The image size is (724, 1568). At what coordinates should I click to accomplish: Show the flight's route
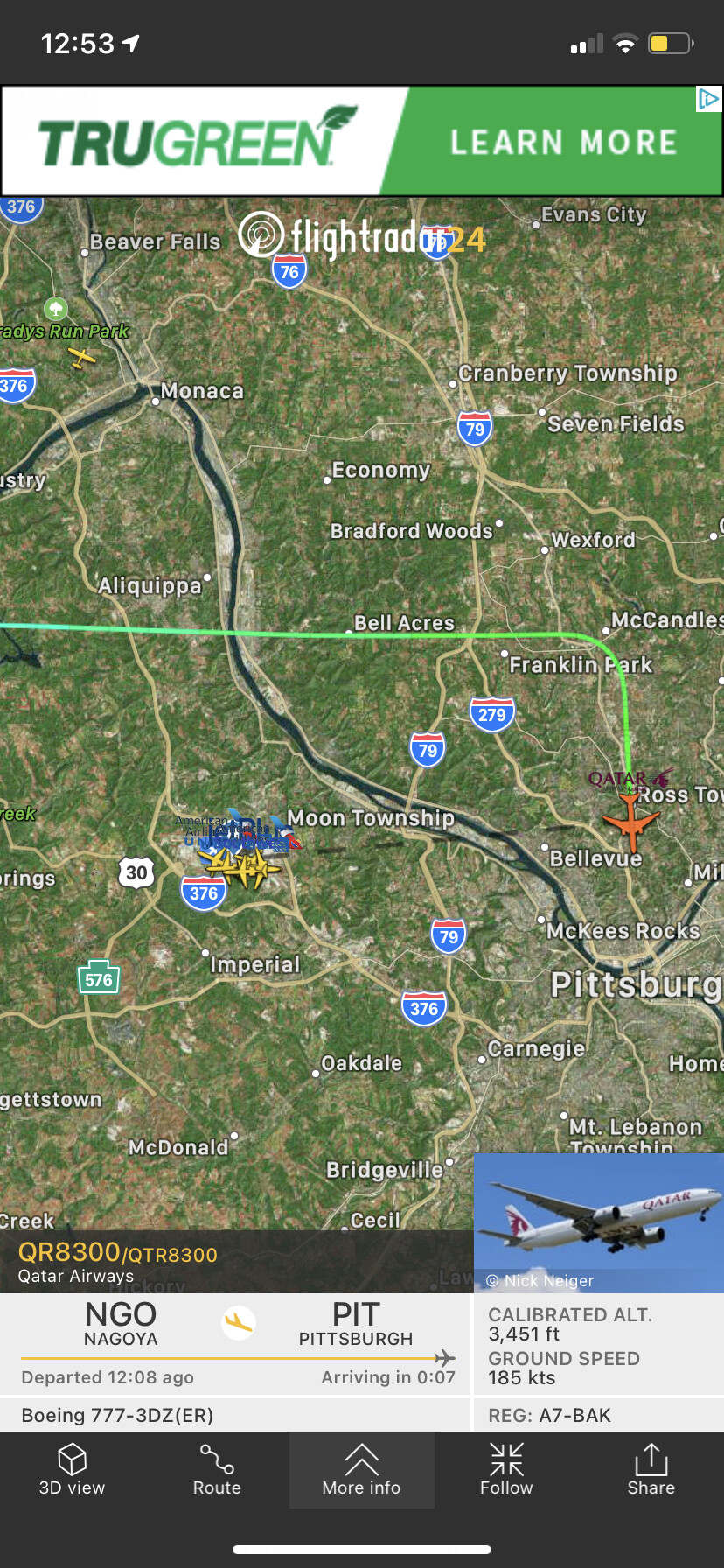(x=217, y=1470)
